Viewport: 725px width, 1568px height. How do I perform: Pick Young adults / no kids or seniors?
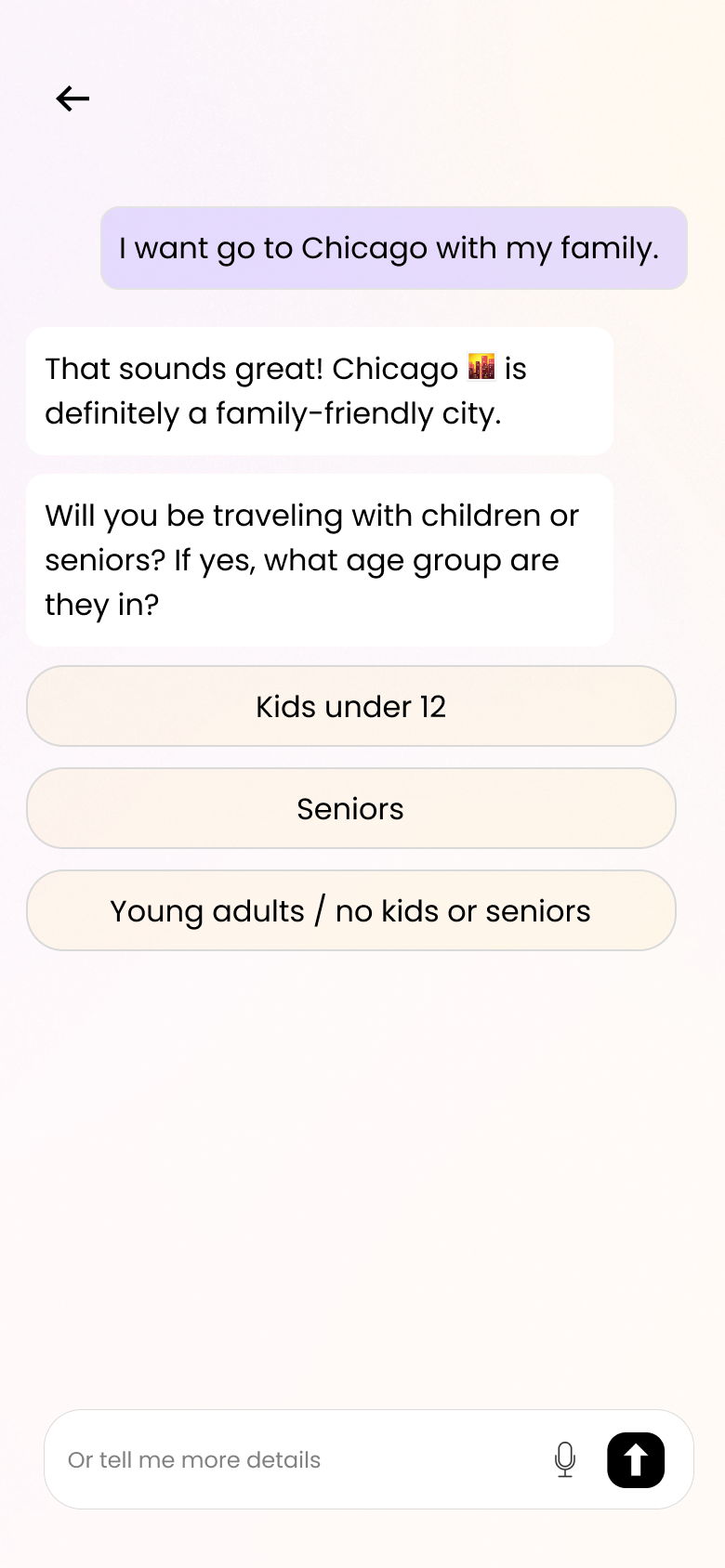click(351, 910)
